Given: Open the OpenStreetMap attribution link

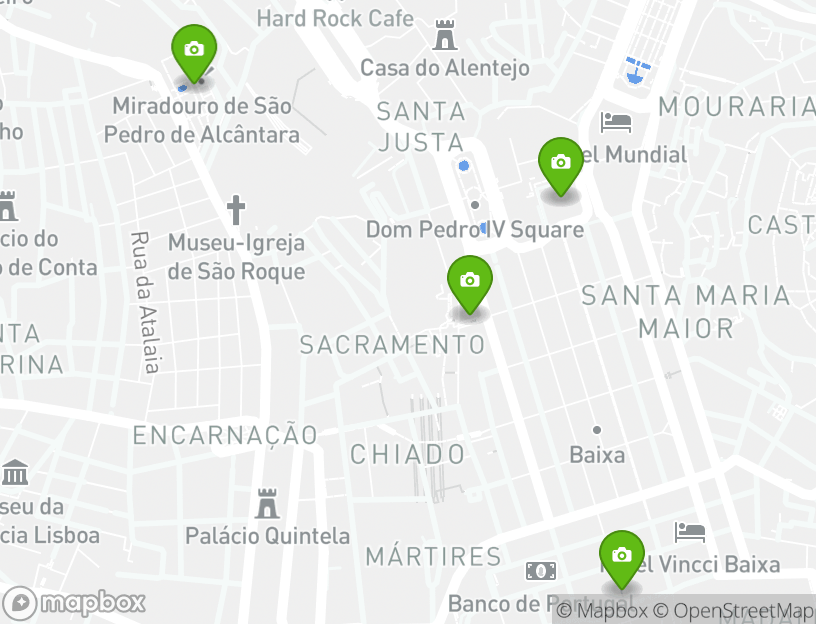Looking at the screenshot, I should pos(744,610).
